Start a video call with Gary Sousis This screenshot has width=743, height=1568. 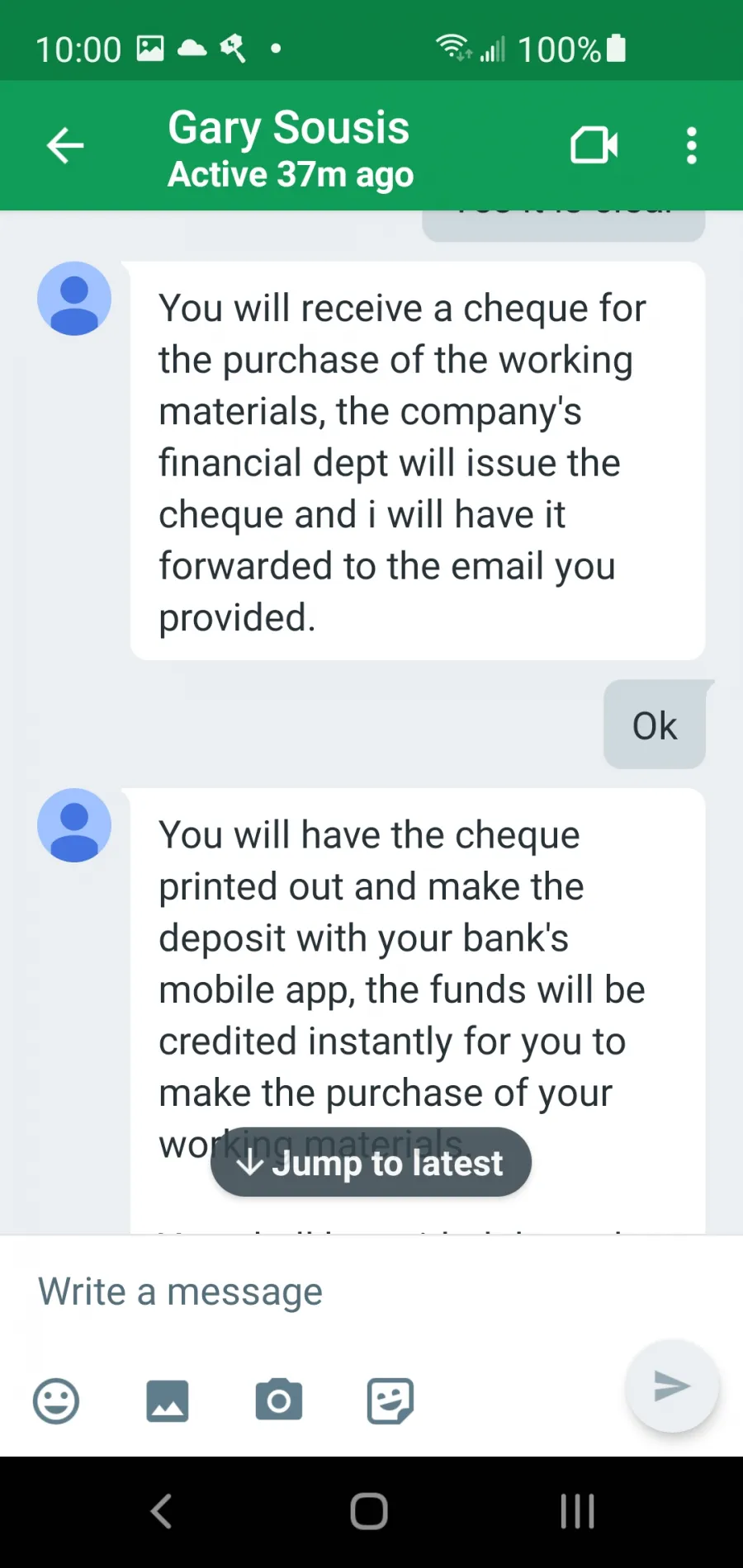594,146
